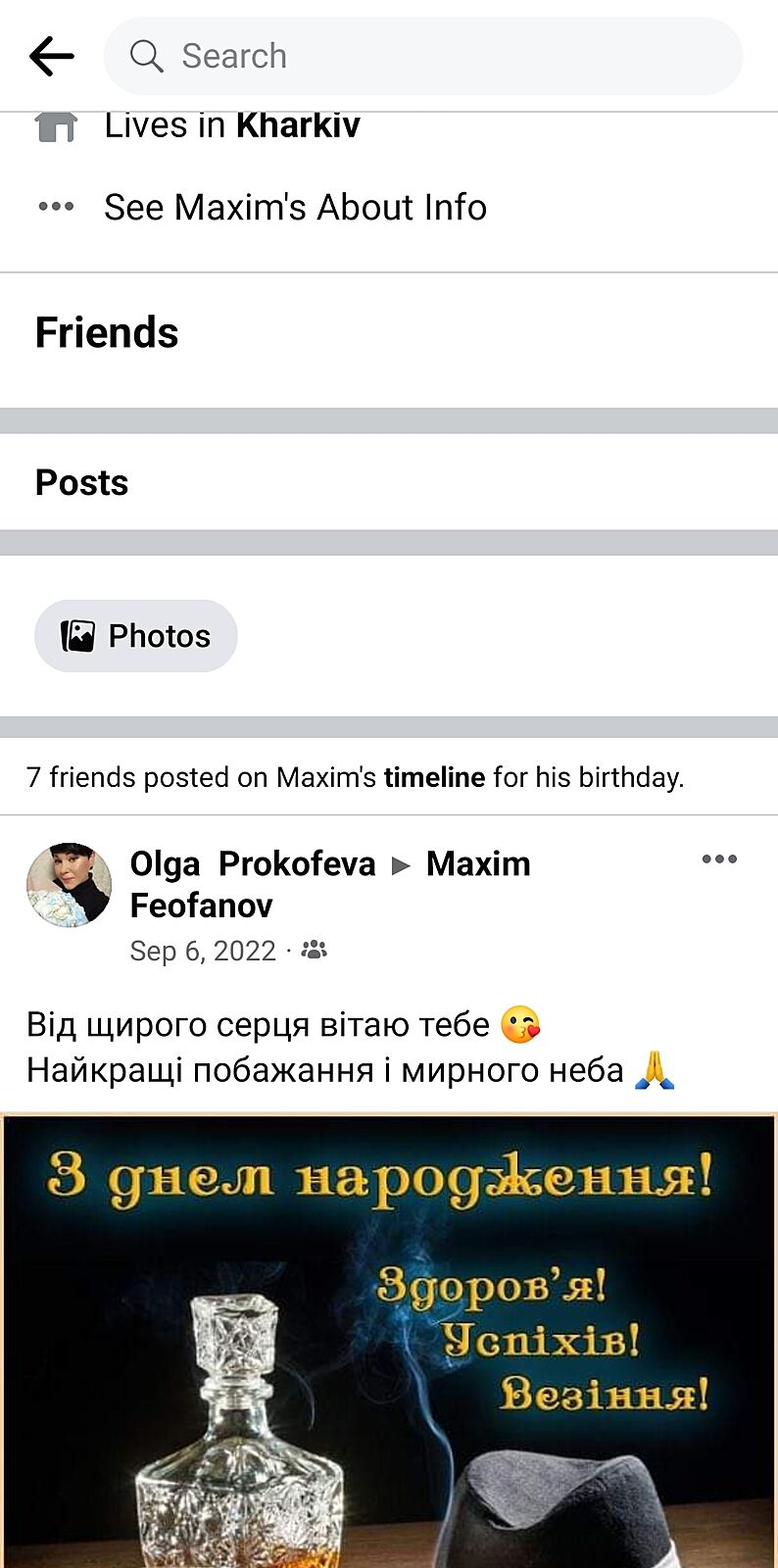The width and height of the screenshot is (778, 1568).
Task: View Olga Prokofeva's profile picture
Action: tap(69, 885)
